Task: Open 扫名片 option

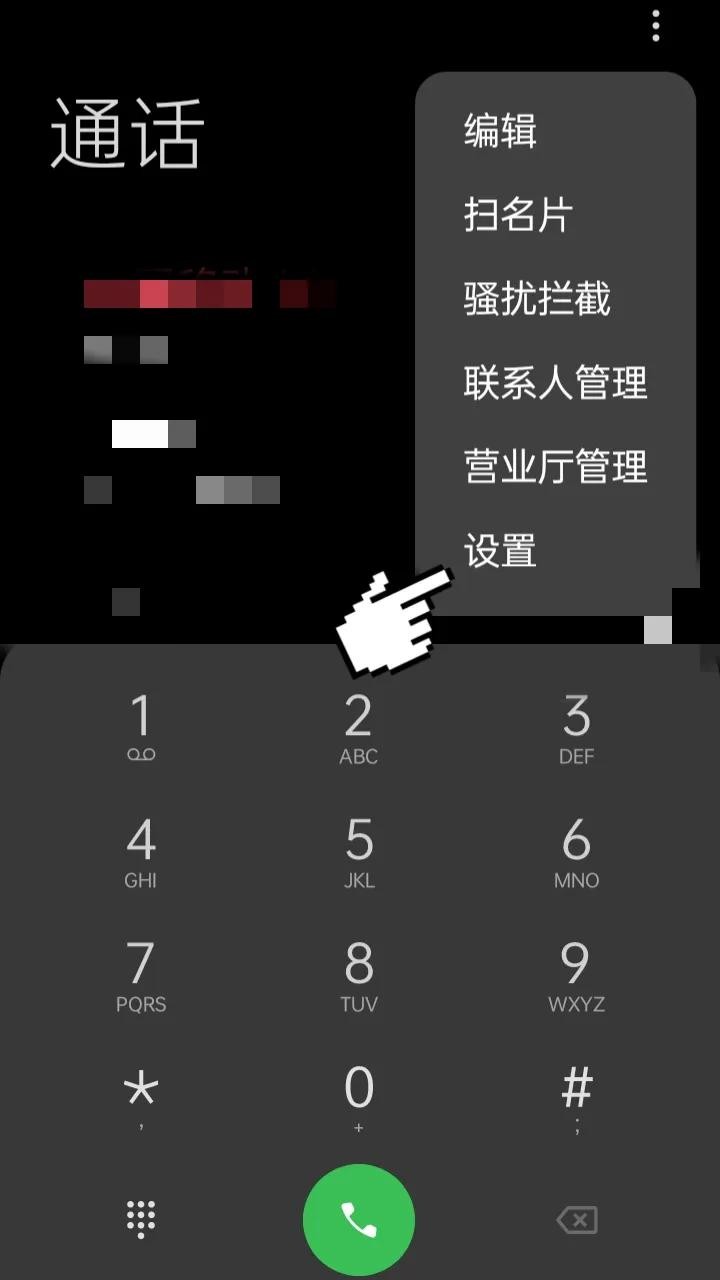Action: (x=517, y=215)
